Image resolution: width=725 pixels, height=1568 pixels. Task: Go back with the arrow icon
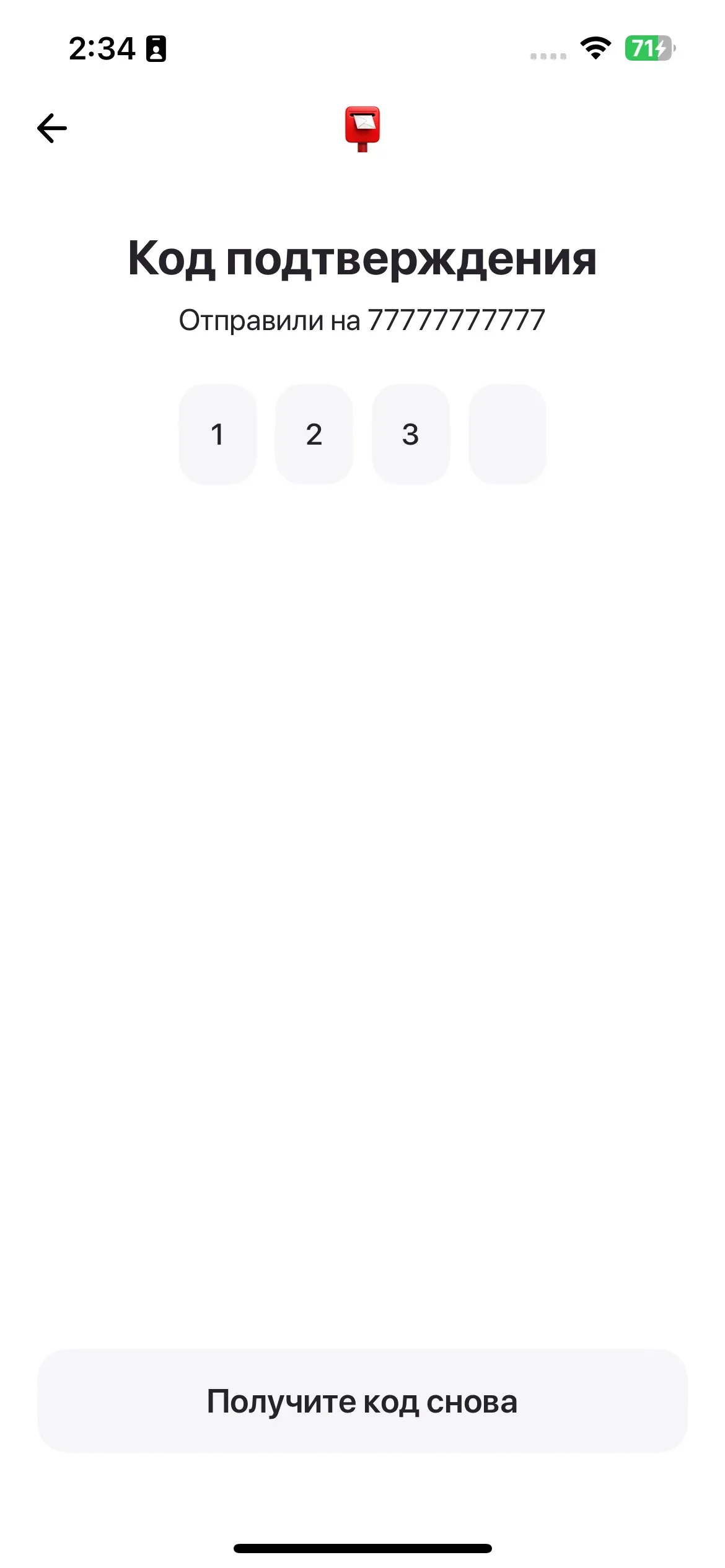tap(52, 128)
